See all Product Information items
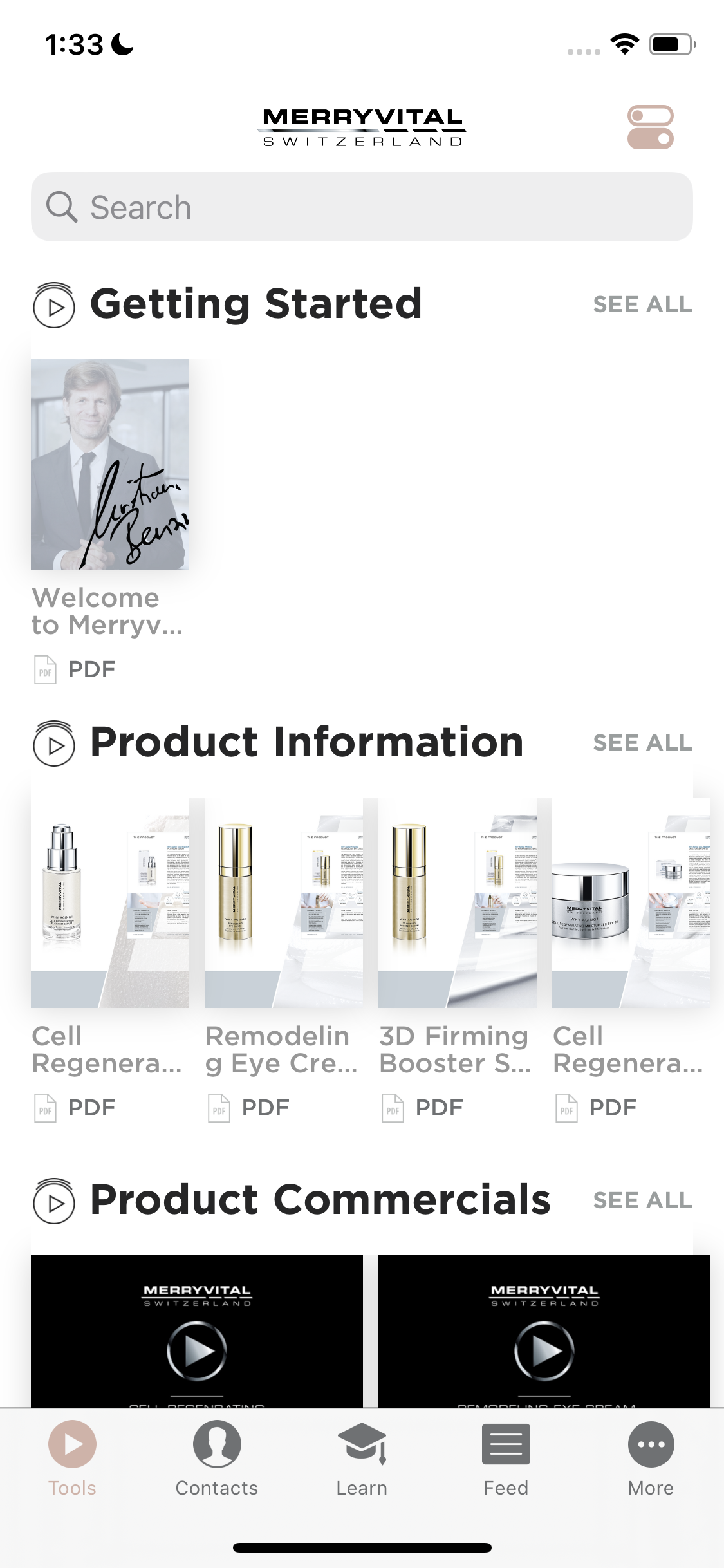724x1568 pixels. click(642, 743)
